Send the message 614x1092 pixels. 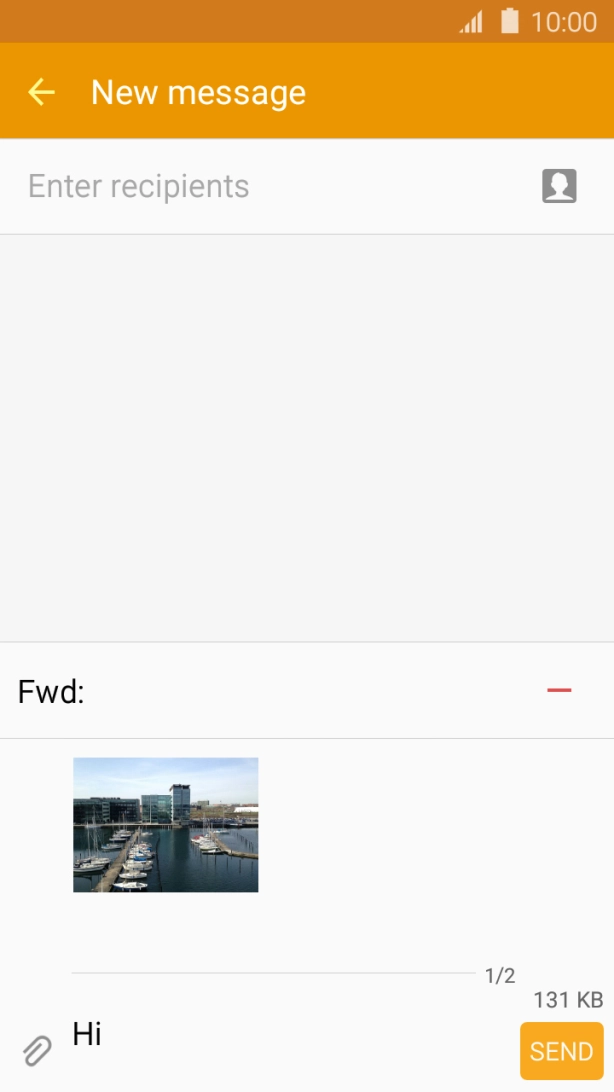(561, 1050)
